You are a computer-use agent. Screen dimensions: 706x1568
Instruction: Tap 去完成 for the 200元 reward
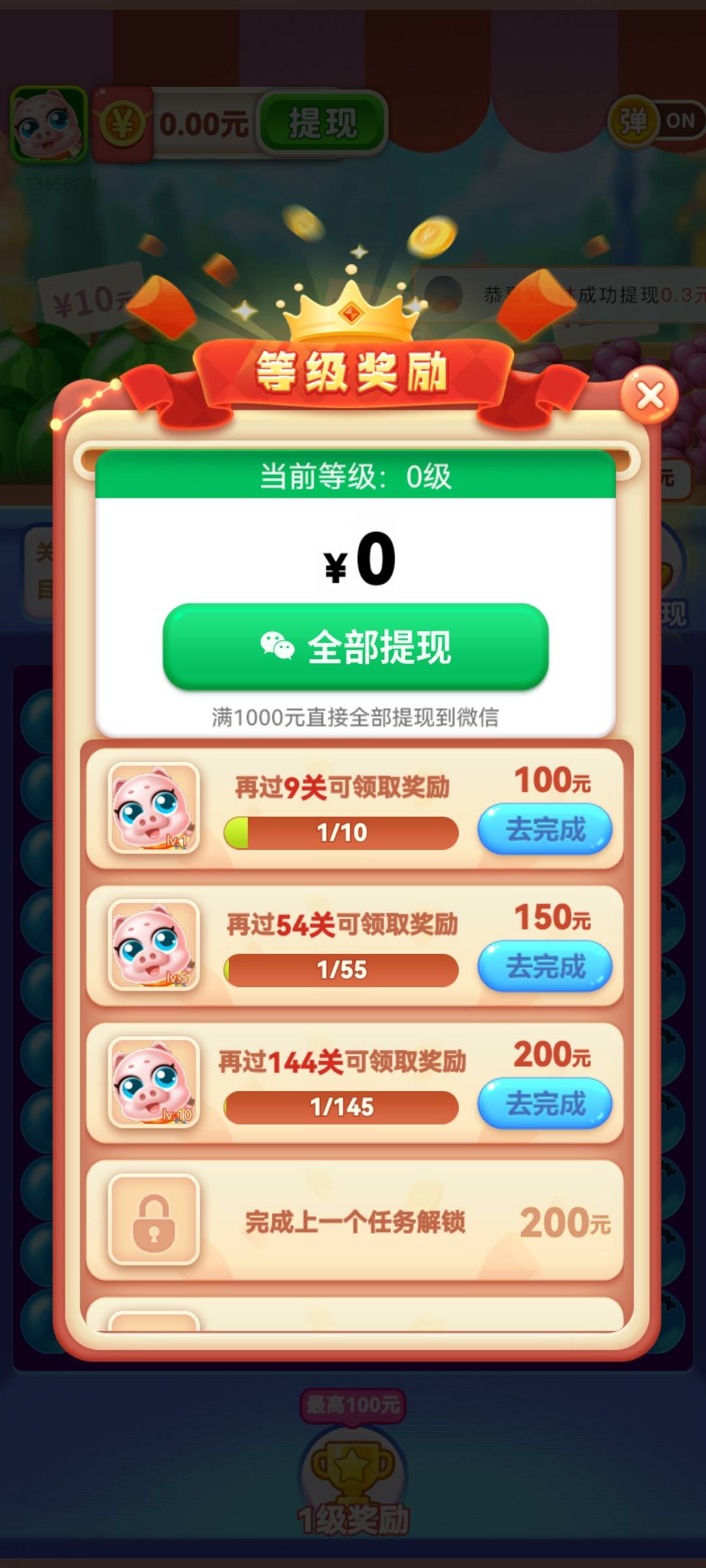coord(545,1103)
